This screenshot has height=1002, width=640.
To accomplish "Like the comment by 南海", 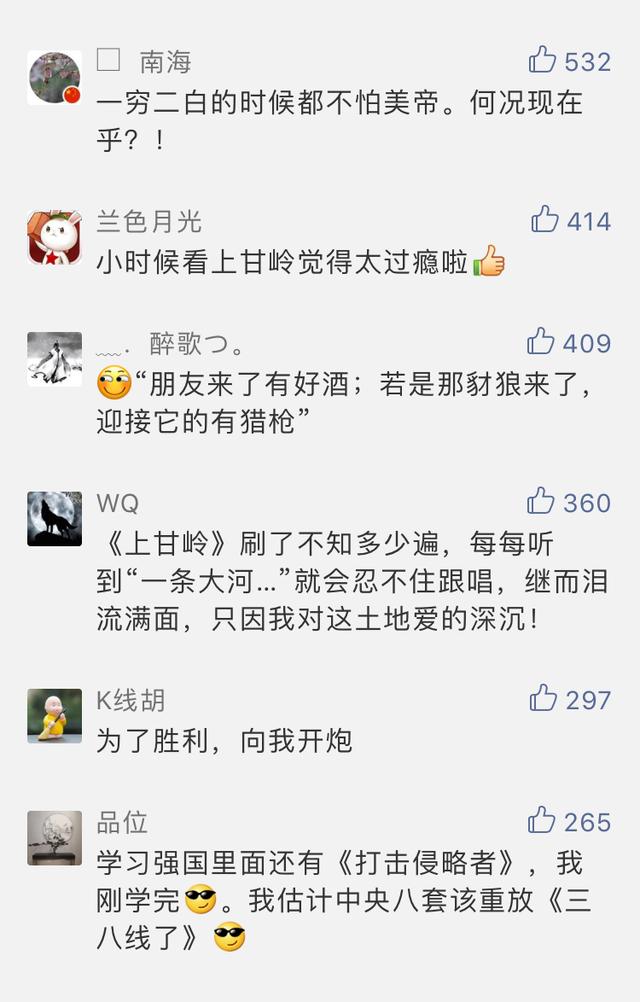I will (x=543, y=60).
